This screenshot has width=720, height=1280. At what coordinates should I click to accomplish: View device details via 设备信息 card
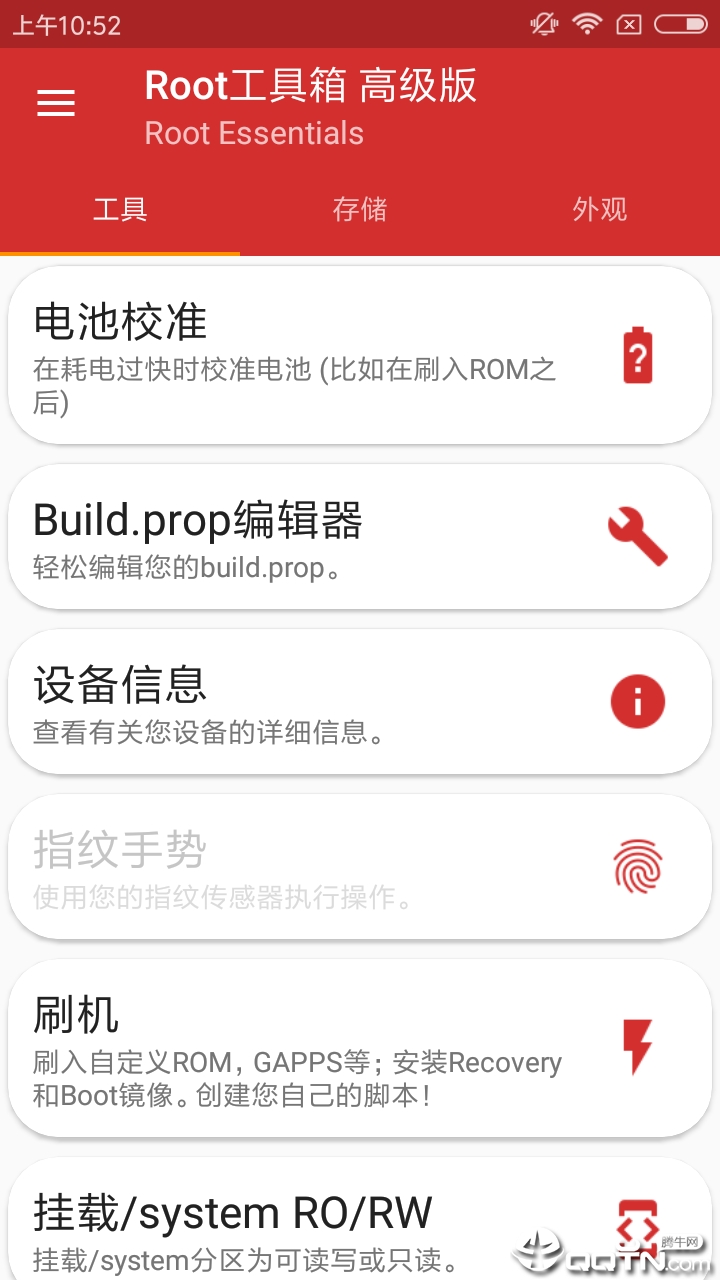300,701
